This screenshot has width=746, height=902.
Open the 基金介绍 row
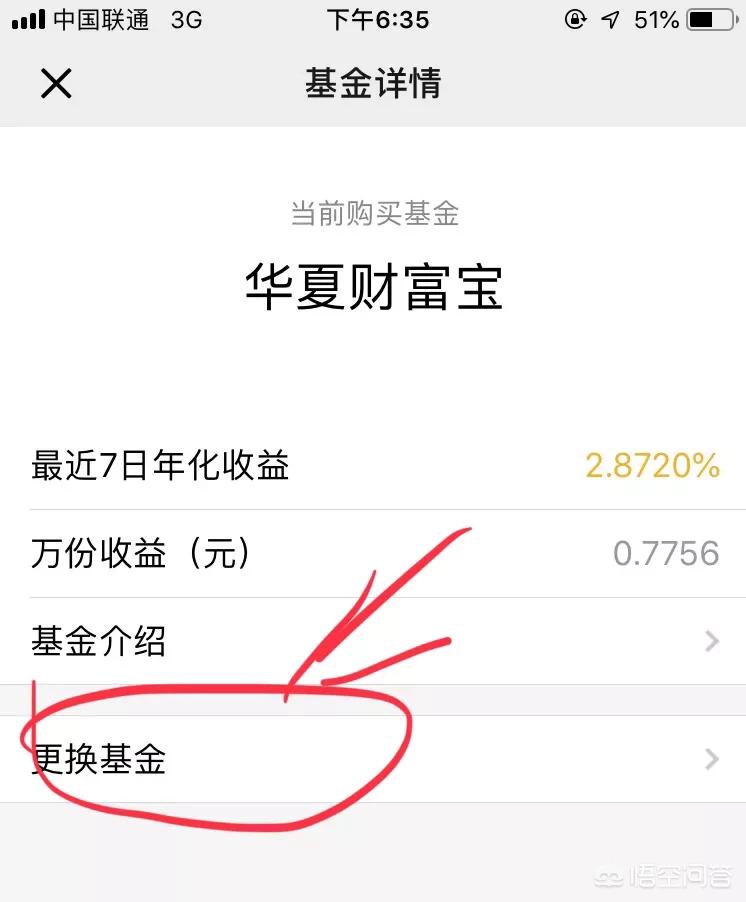point(373,641)
